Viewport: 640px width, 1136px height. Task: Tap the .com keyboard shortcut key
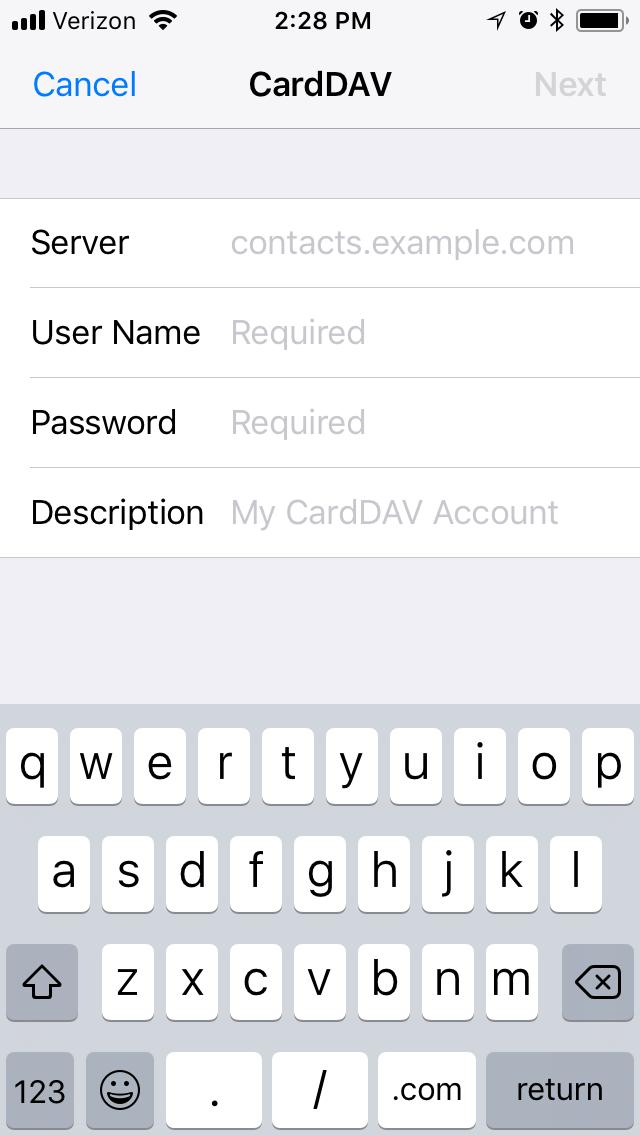coord(427,1090)
